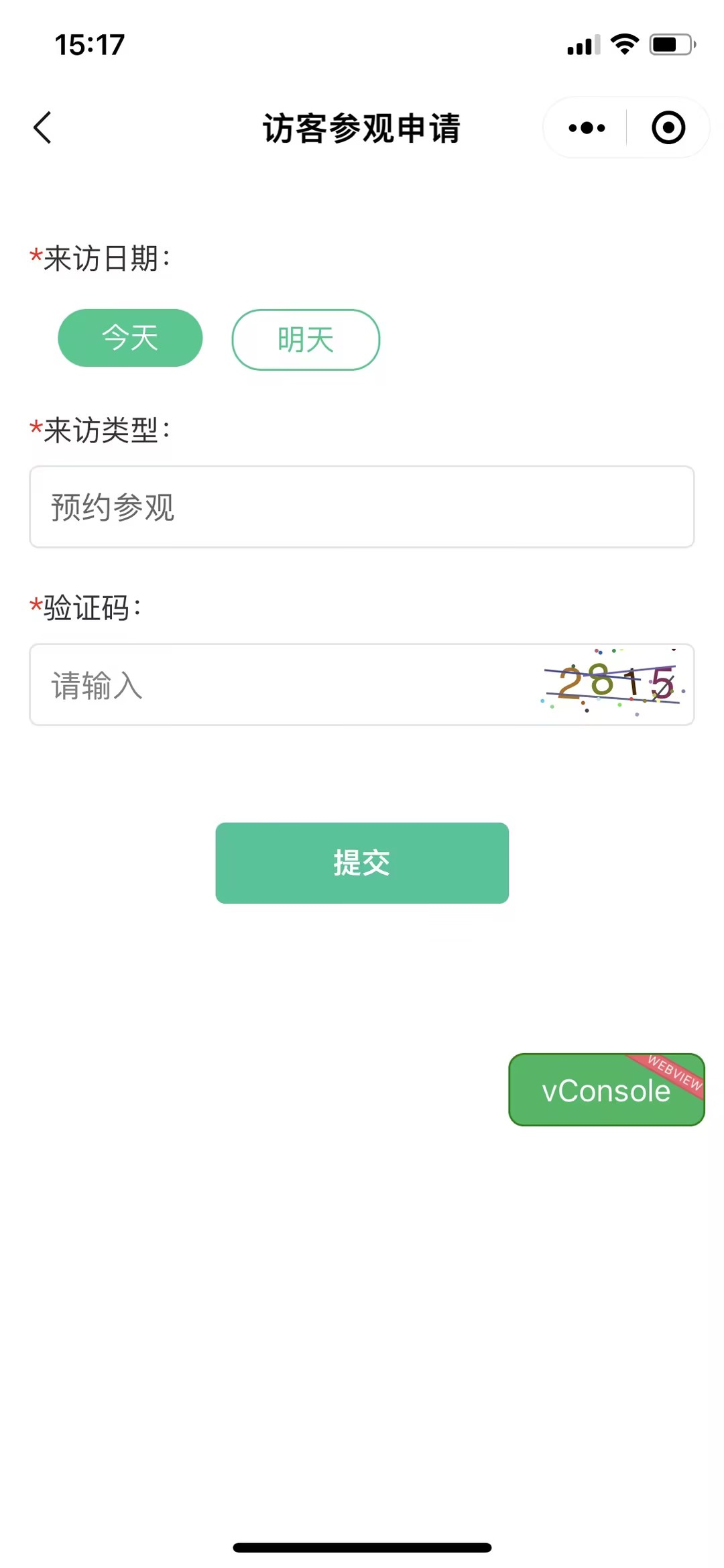Choose 明天 as visit date
Screen dimensions: 724x1568
pyautogui.click(x=306, y=340)
